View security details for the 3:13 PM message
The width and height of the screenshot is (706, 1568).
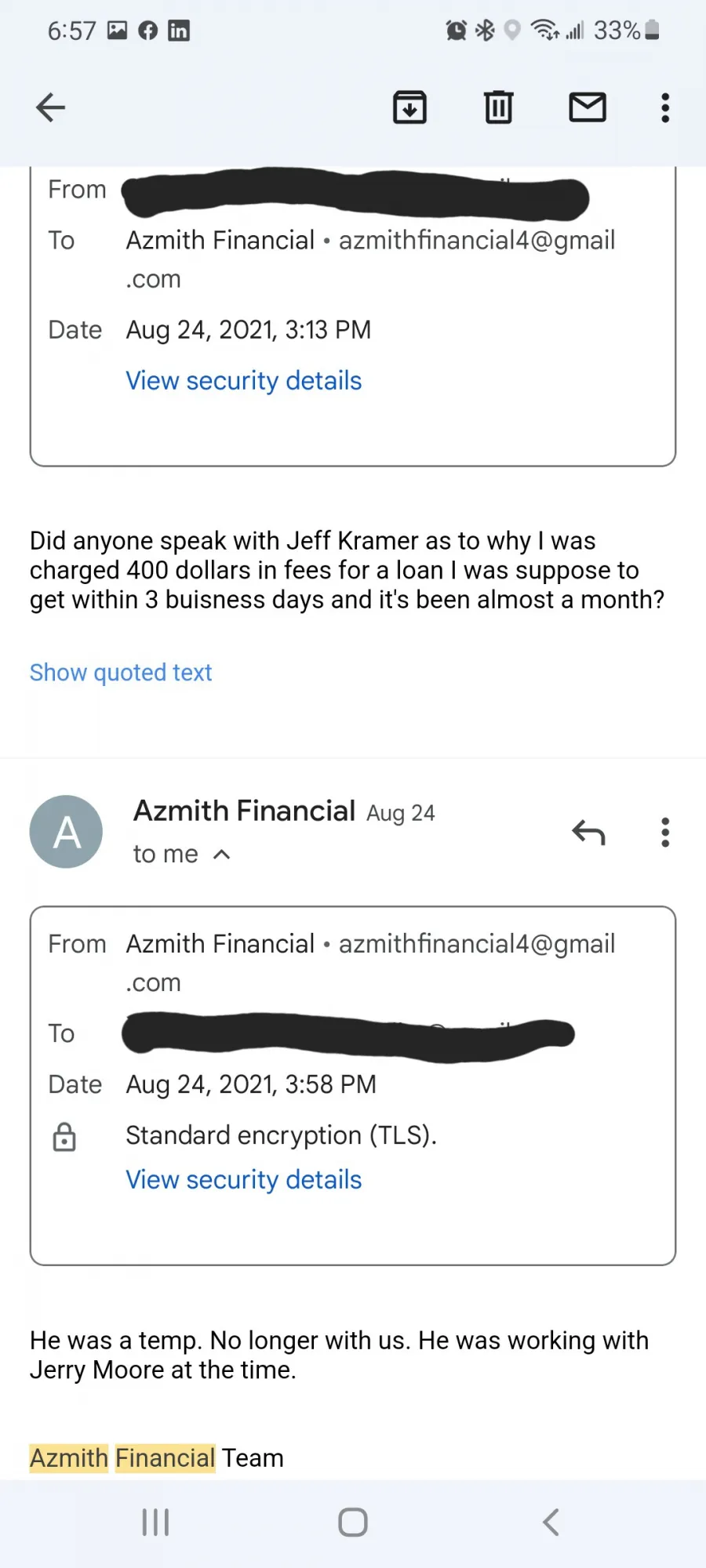[x=244, y=381]
